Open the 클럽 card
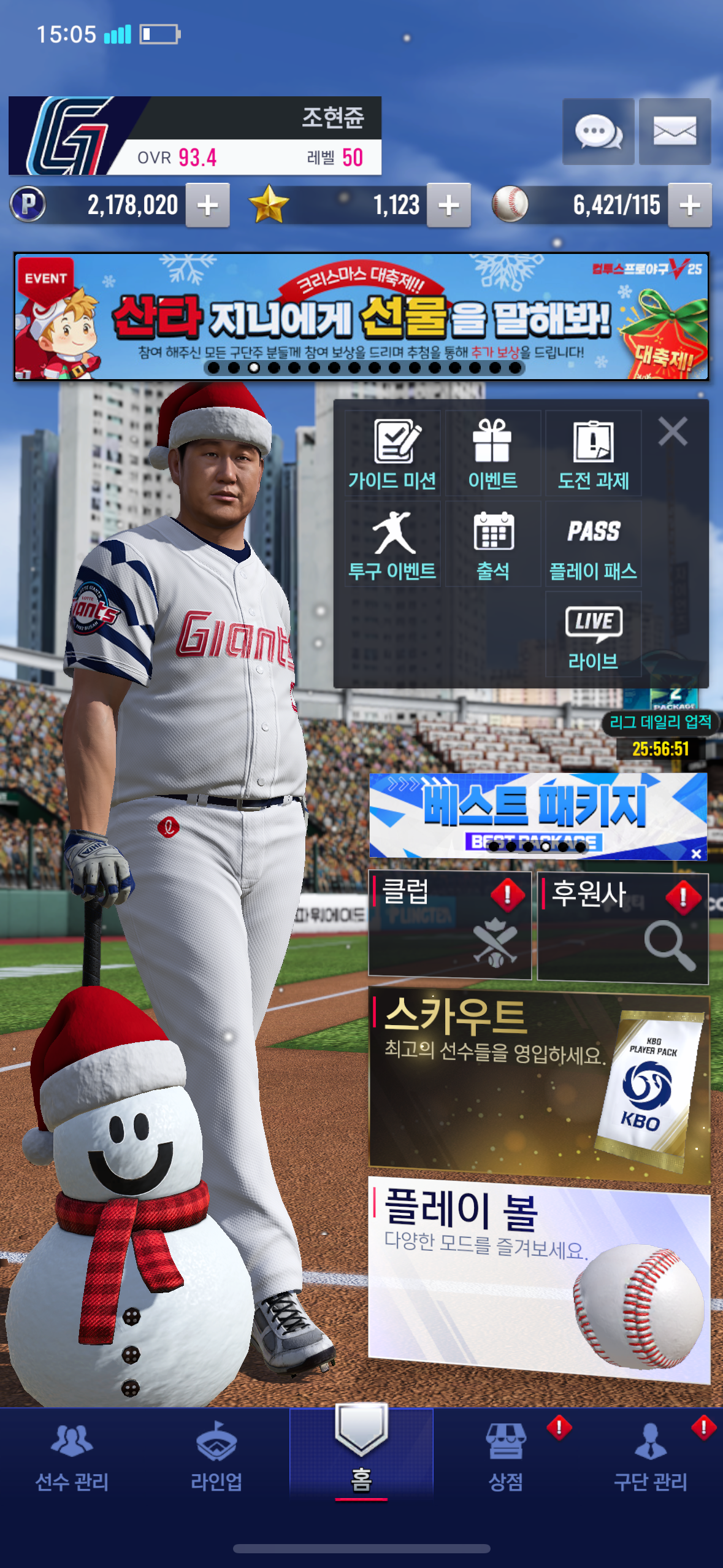 pos(449,925)
